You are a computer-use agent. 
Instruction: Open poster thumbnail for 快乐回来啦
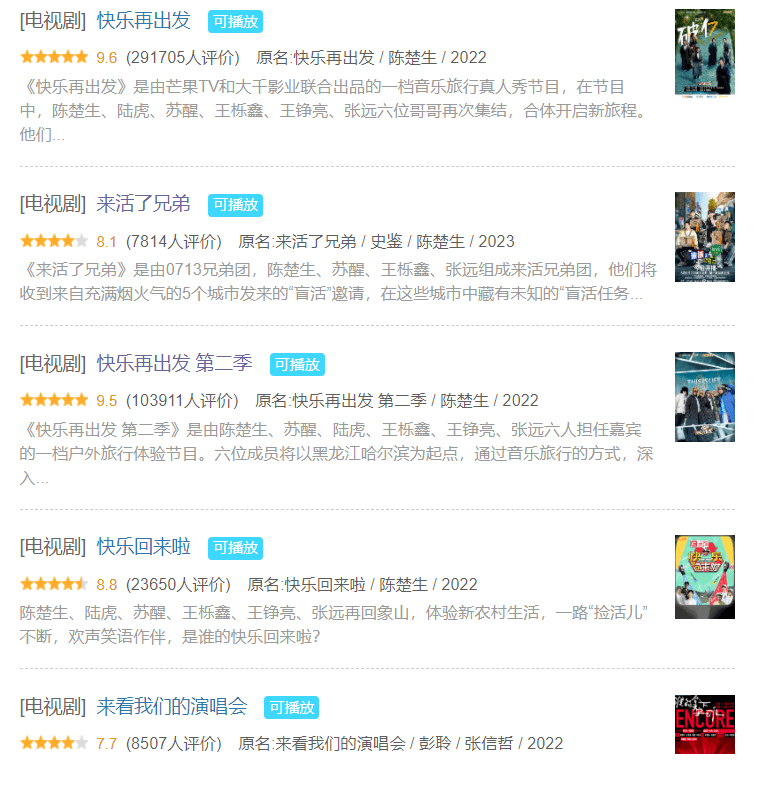704,577
